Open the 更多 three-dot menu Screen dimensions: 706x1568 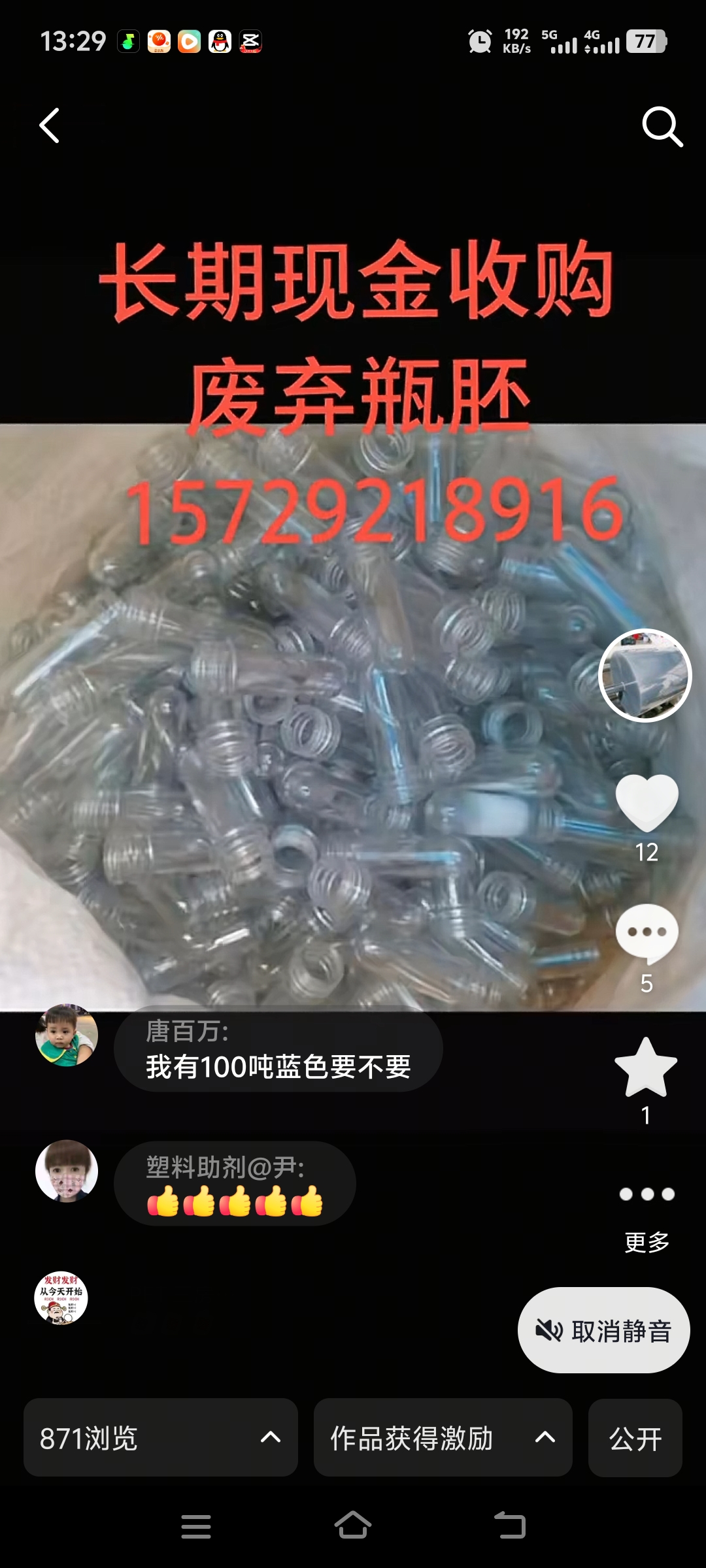click(647, 1195)
